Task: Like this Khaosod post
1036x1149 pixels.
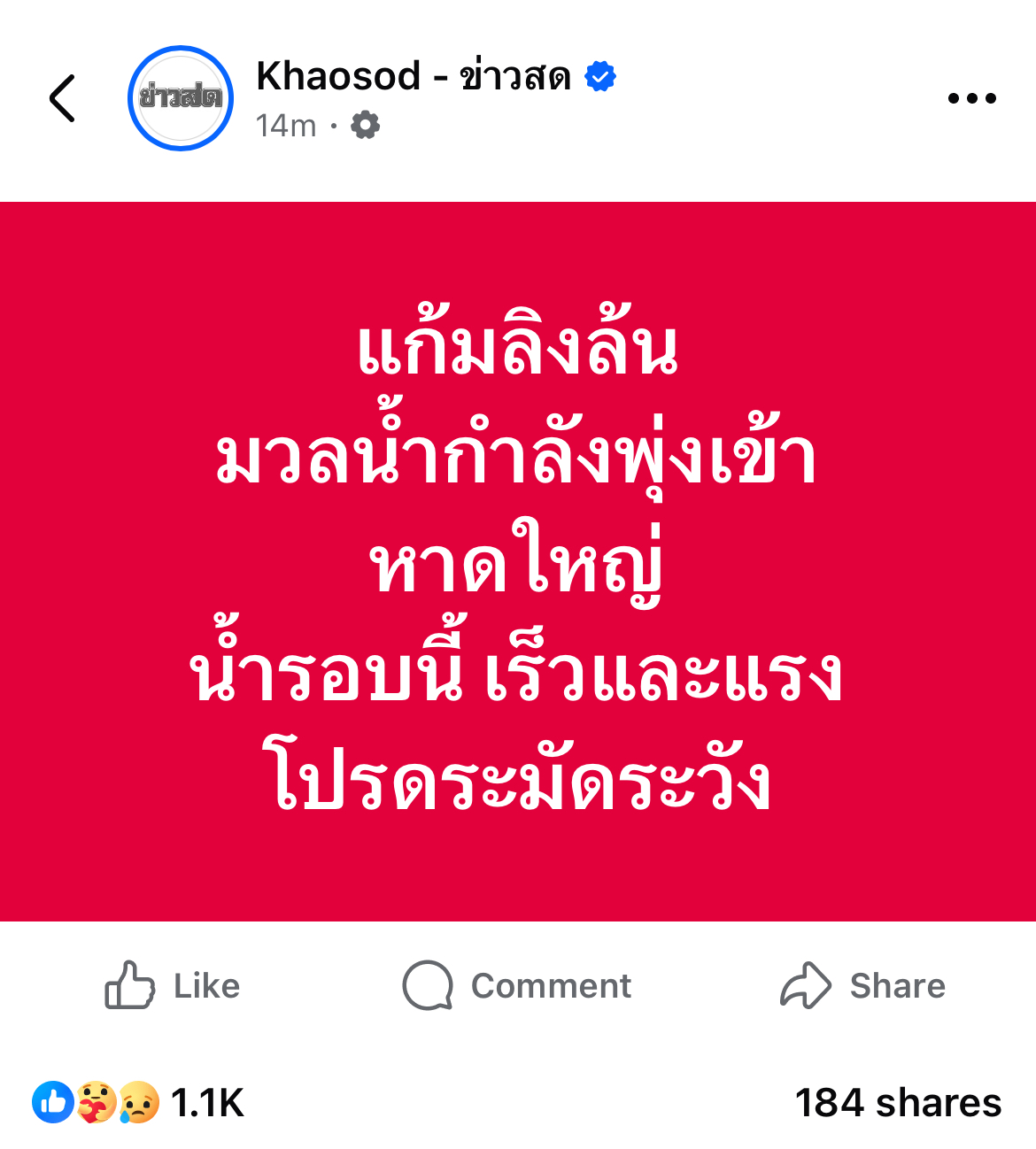Action: click(173, 985)
